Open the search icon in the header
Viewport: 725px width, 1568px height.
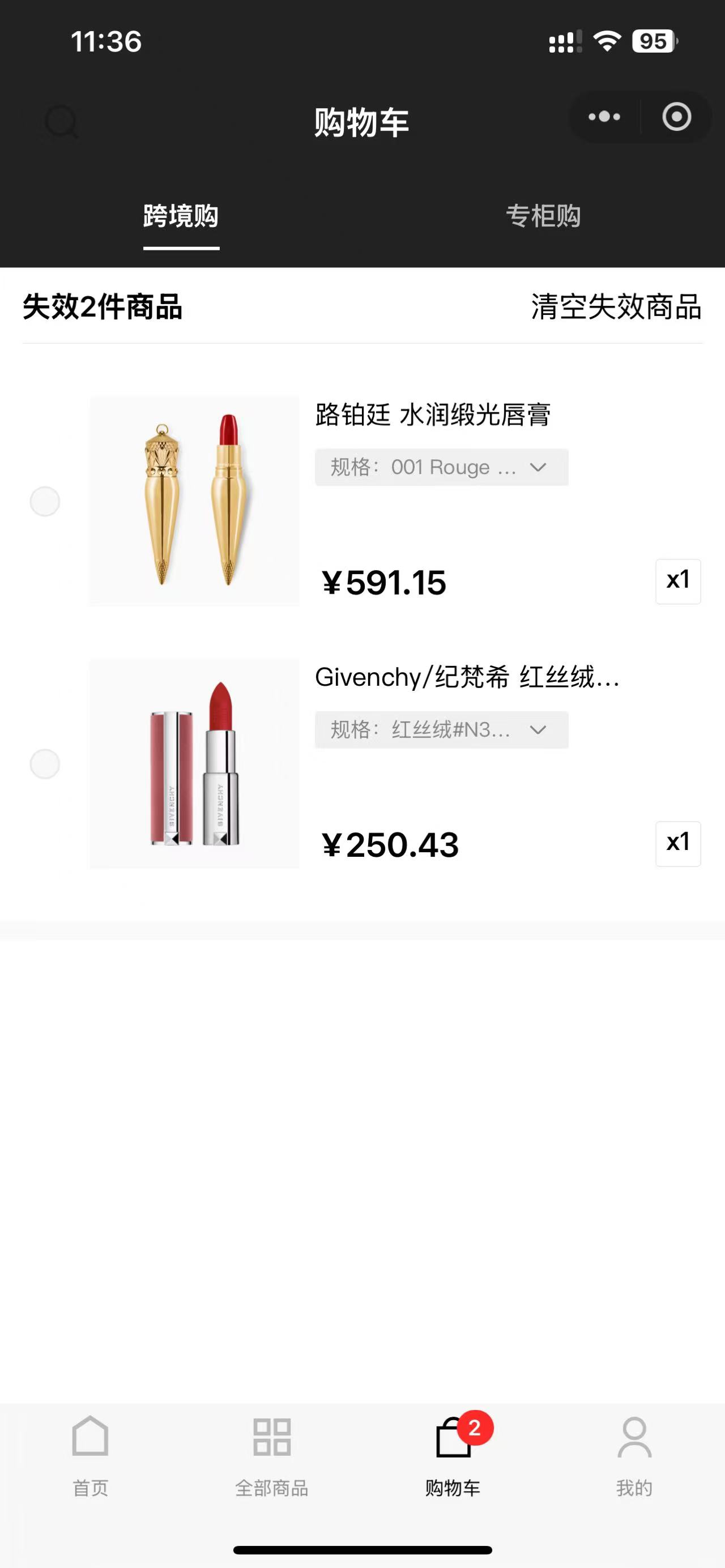62,121
